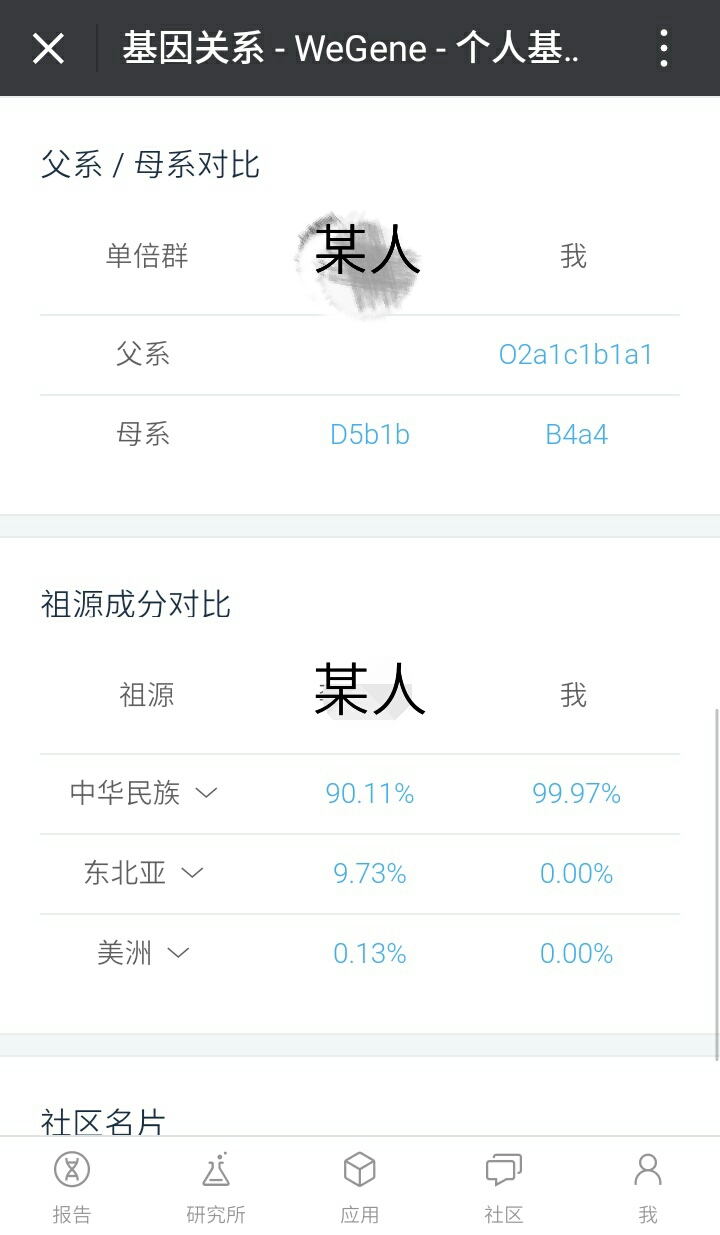Switch to the 报告 tab
Screen dimensions: 720x1235
pyautogui.click(x=72, y=1186)
